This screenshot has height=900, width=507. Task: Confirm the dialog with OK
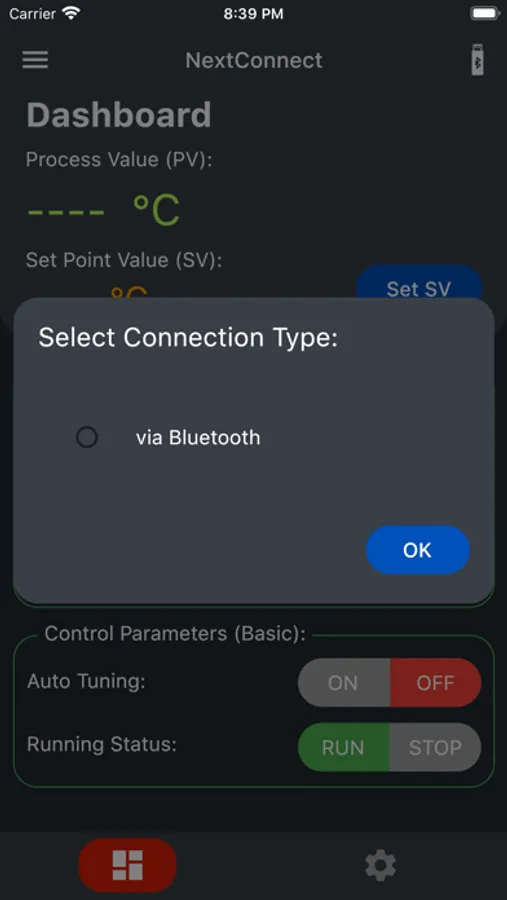(417, 550)
